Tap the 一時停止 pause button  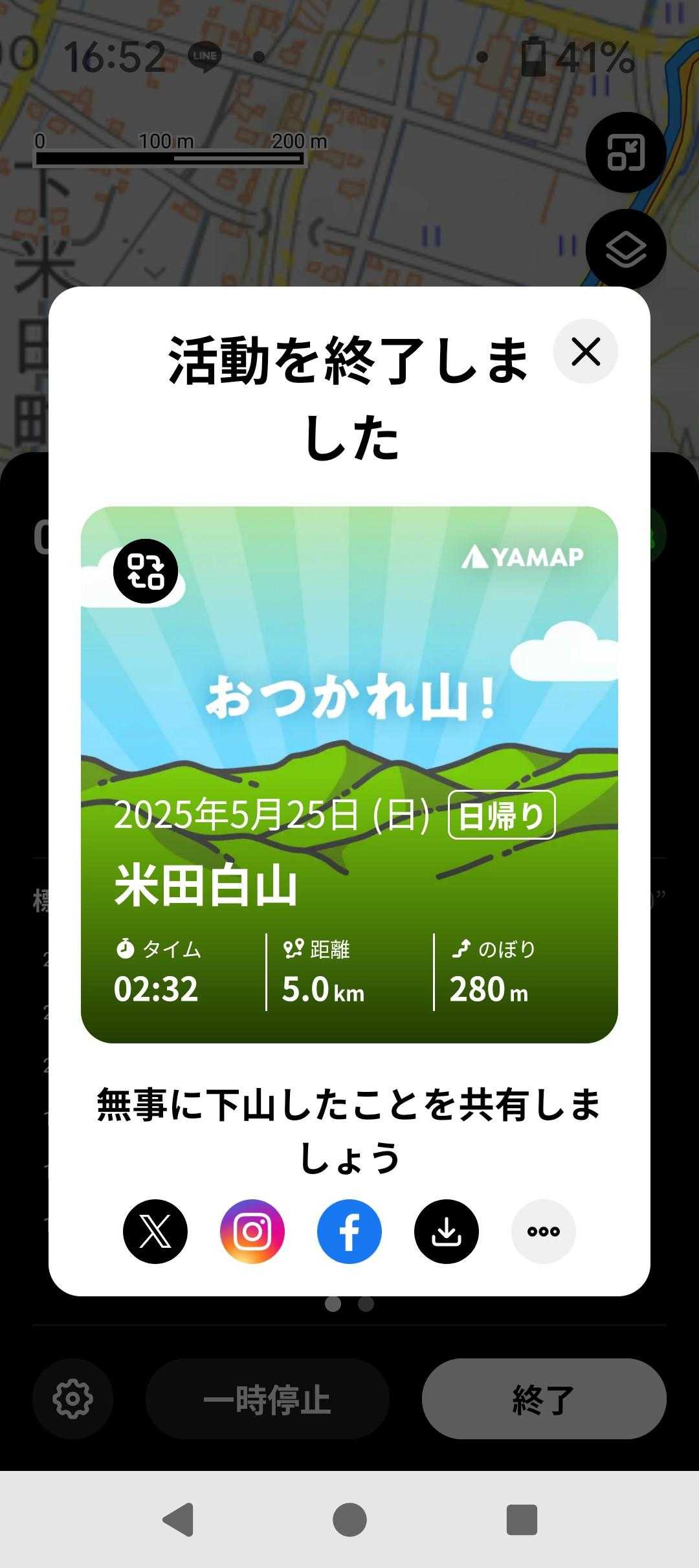tap(267, 1399)
